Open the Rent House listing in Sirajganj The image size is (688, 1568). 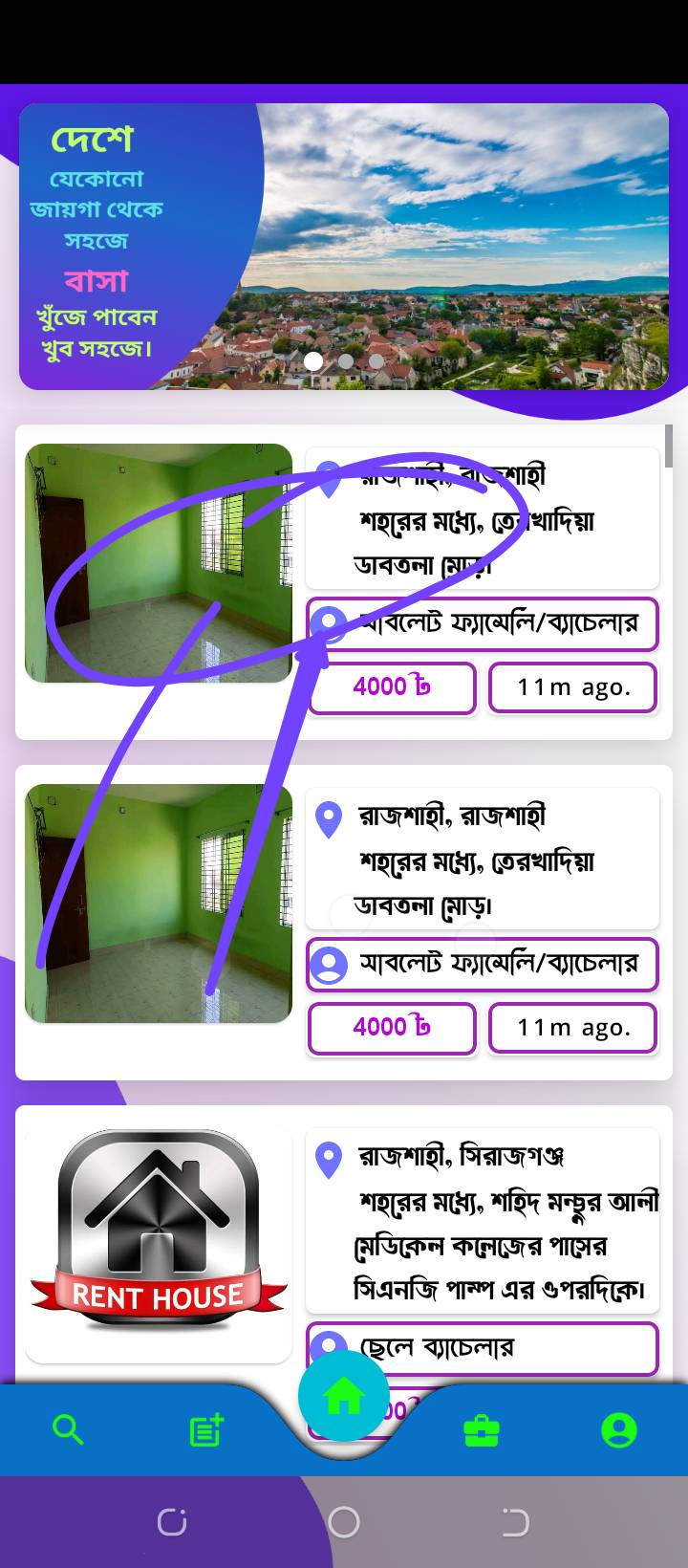[x=159, y=1233]
